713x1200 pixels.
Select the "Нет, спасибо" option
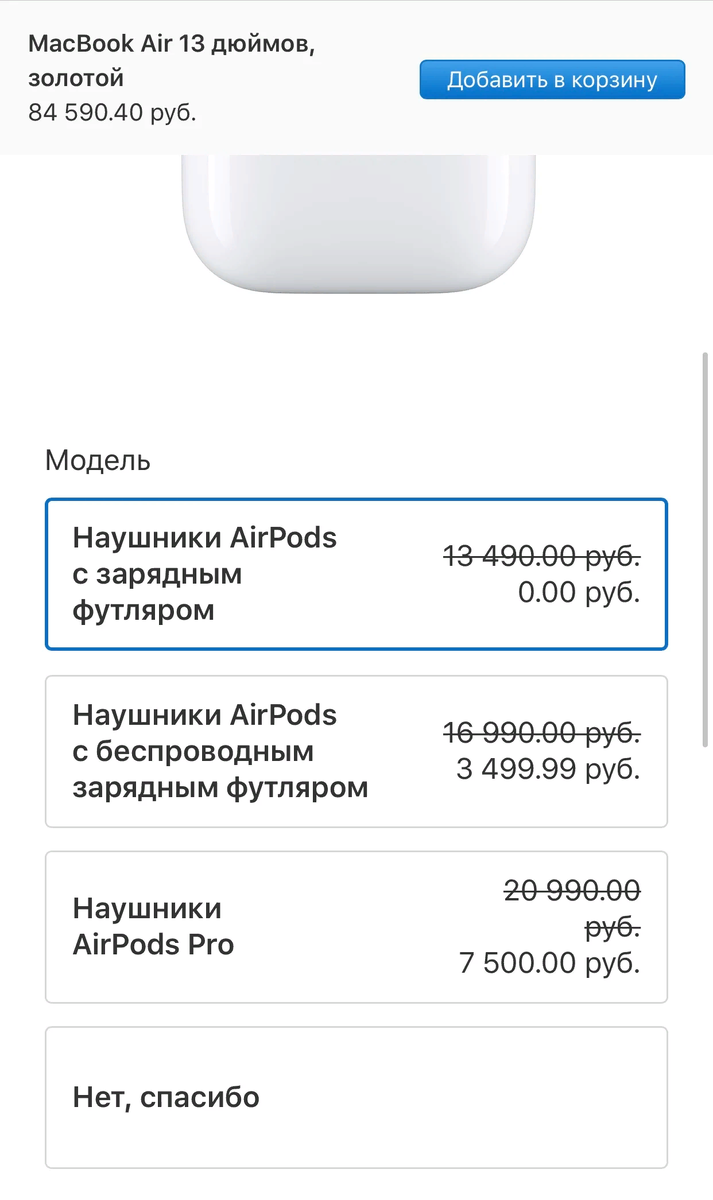tap(356, 1097)
